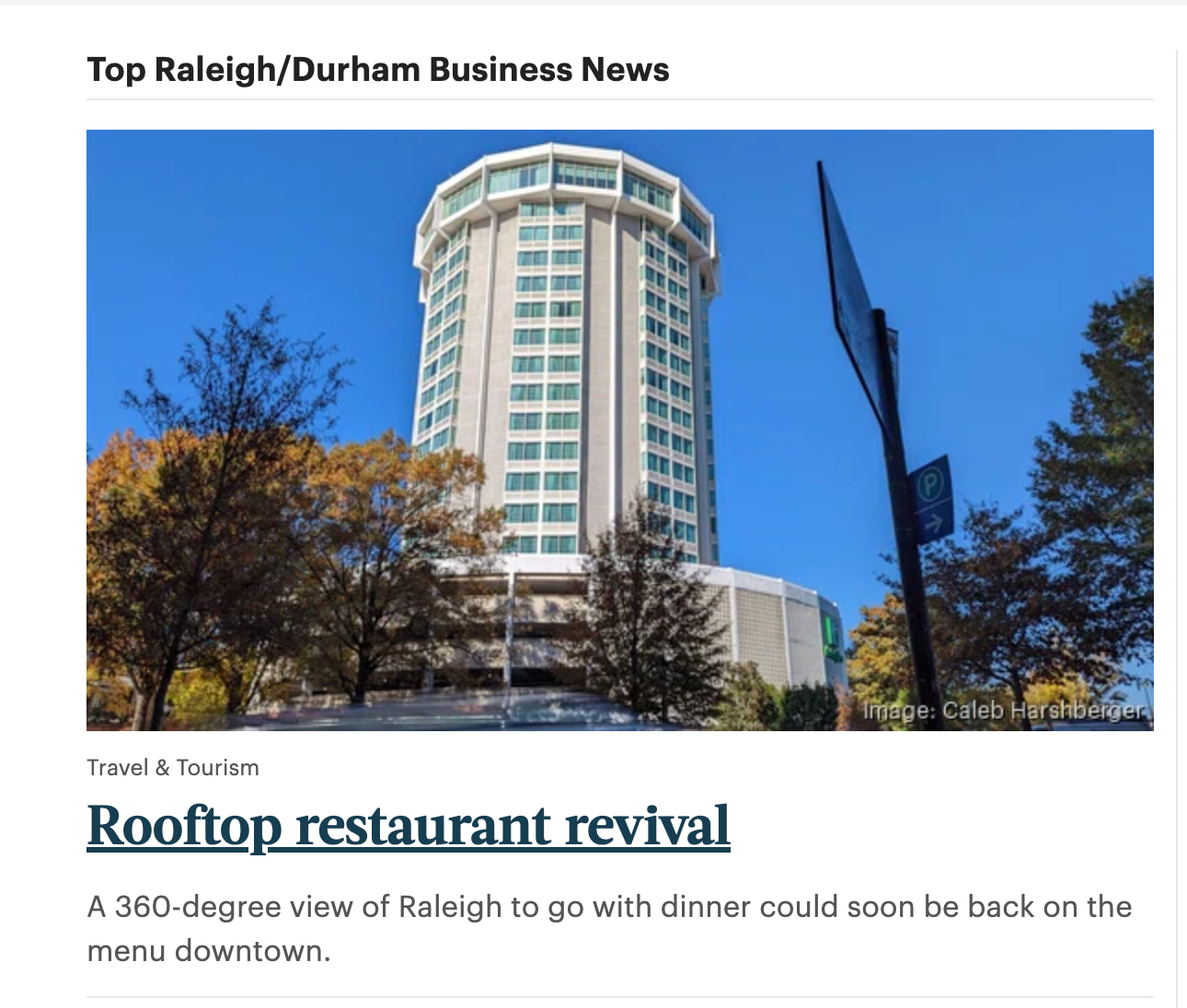Tap the hotel tower article image
Screen dimensions: 1187x1008
pos(619,430)
